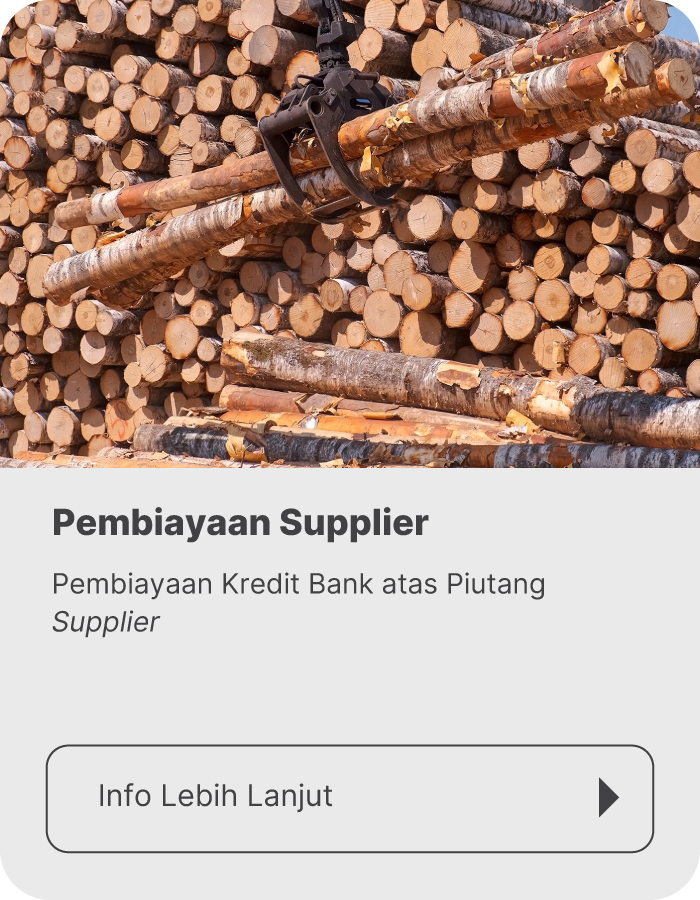Open the Pembiayaan Supplier card image
Image resolution: width=700 pixels, height=900 pixels.
[350, 234]
